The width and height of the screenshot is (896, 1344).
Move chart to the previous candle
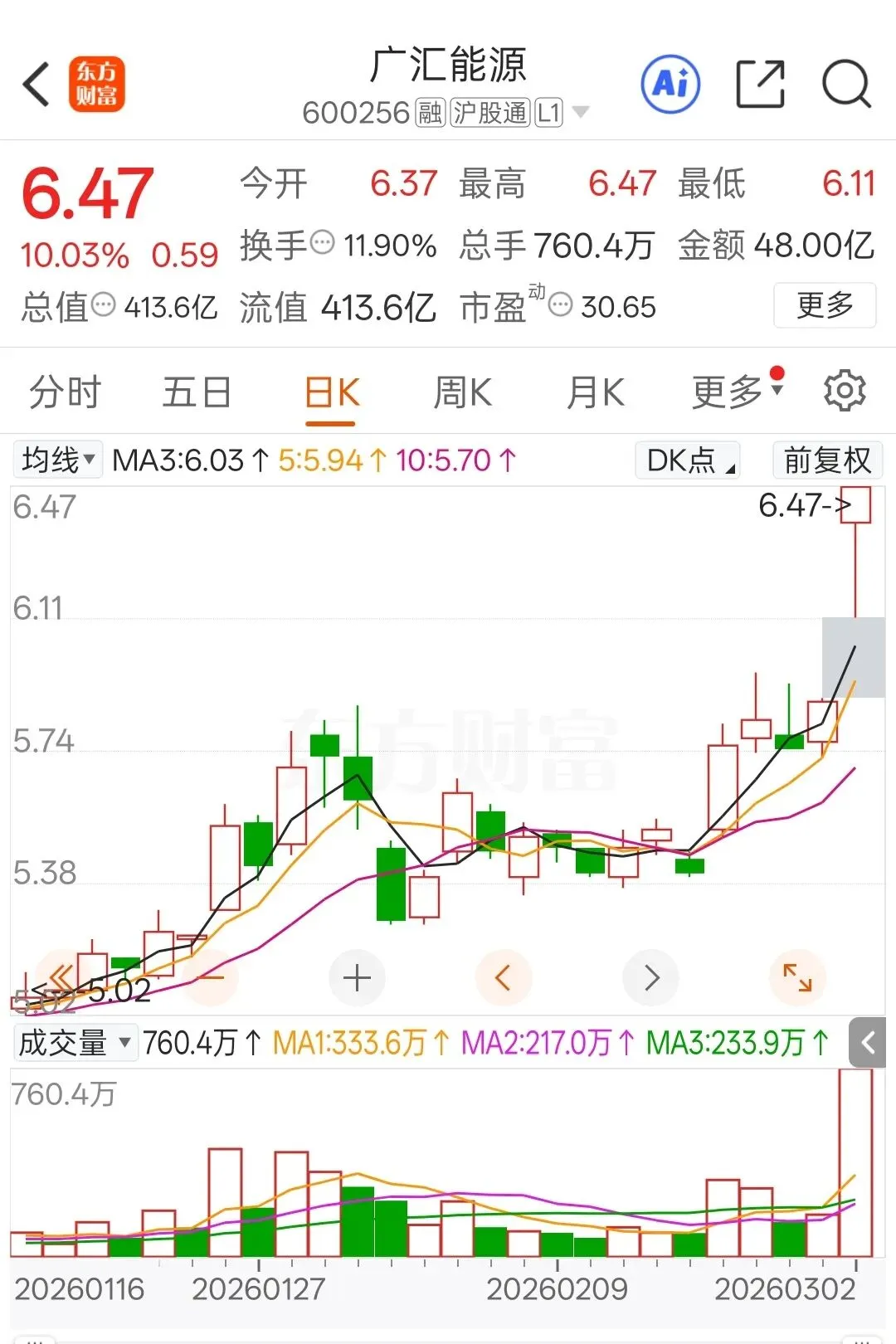coord(503,978)
